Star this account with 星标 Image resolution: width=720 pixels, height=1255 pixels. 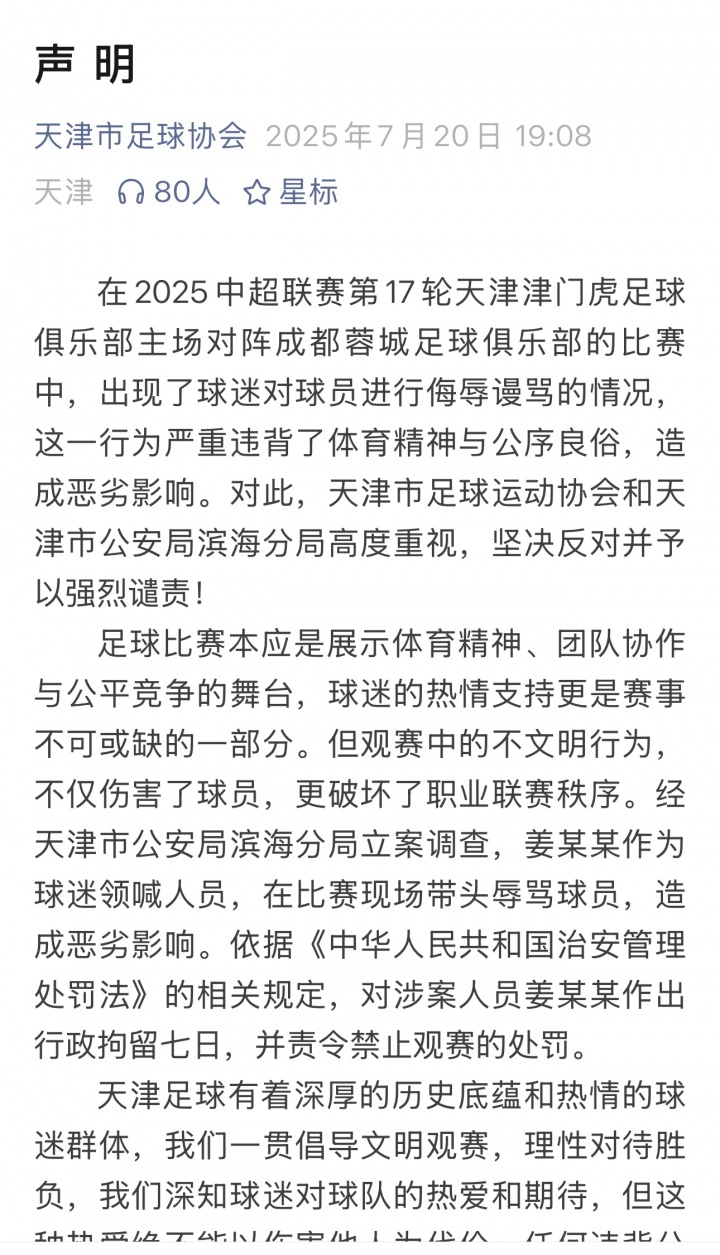(291, 192)
